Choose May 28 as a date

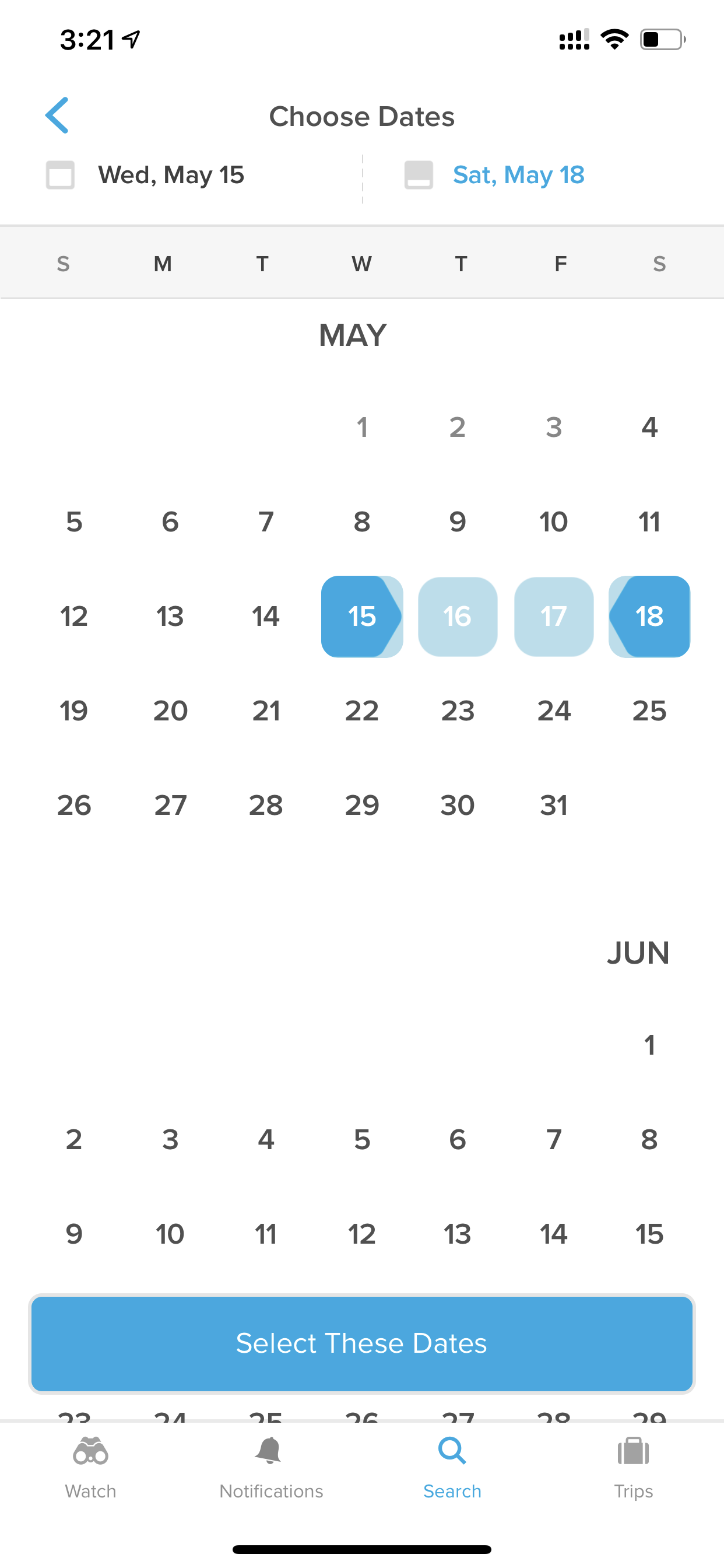pos(266,806)
